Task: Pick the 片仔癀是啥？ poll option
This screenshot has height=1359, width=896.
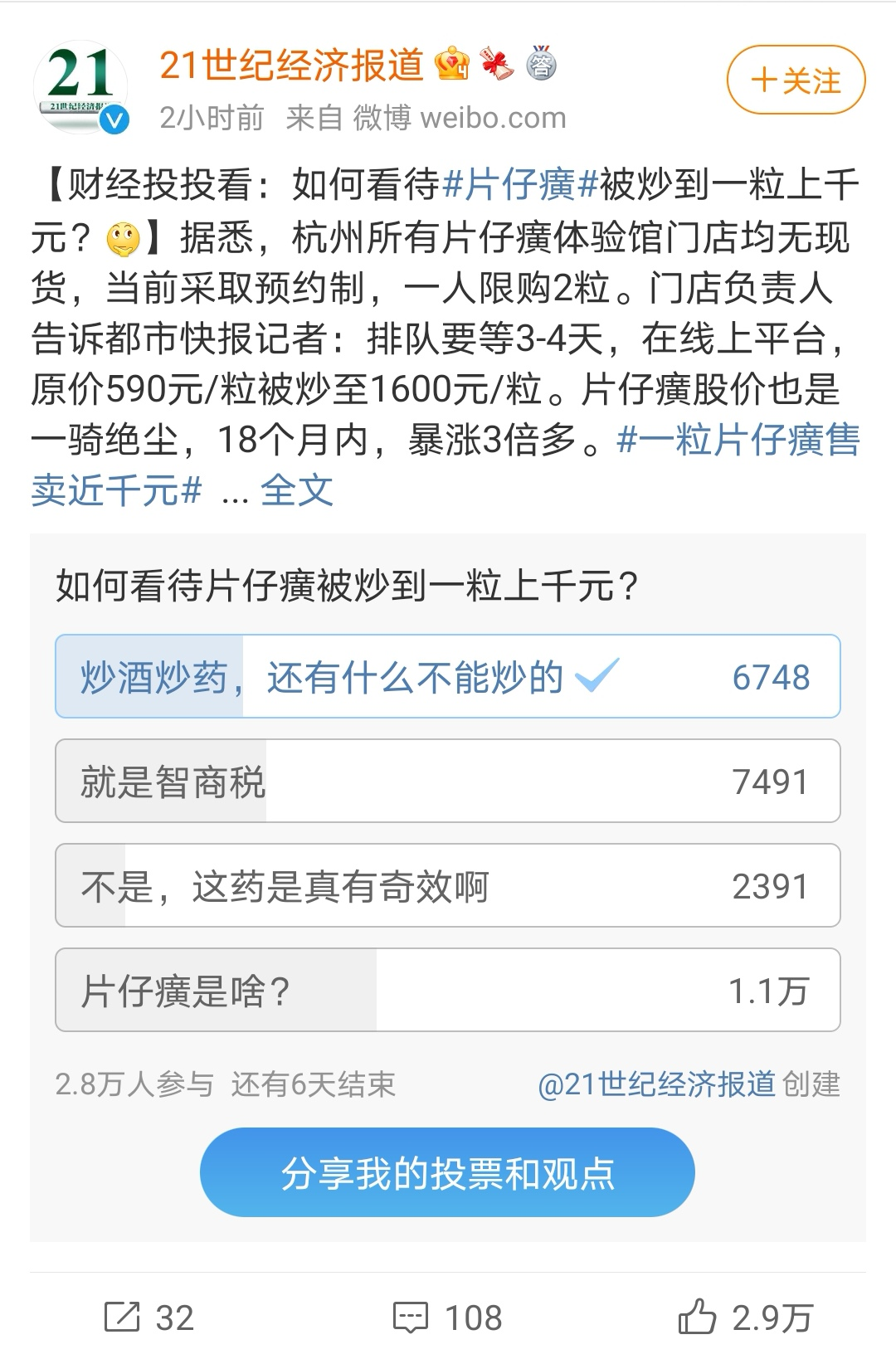Action: coord(447,990)
